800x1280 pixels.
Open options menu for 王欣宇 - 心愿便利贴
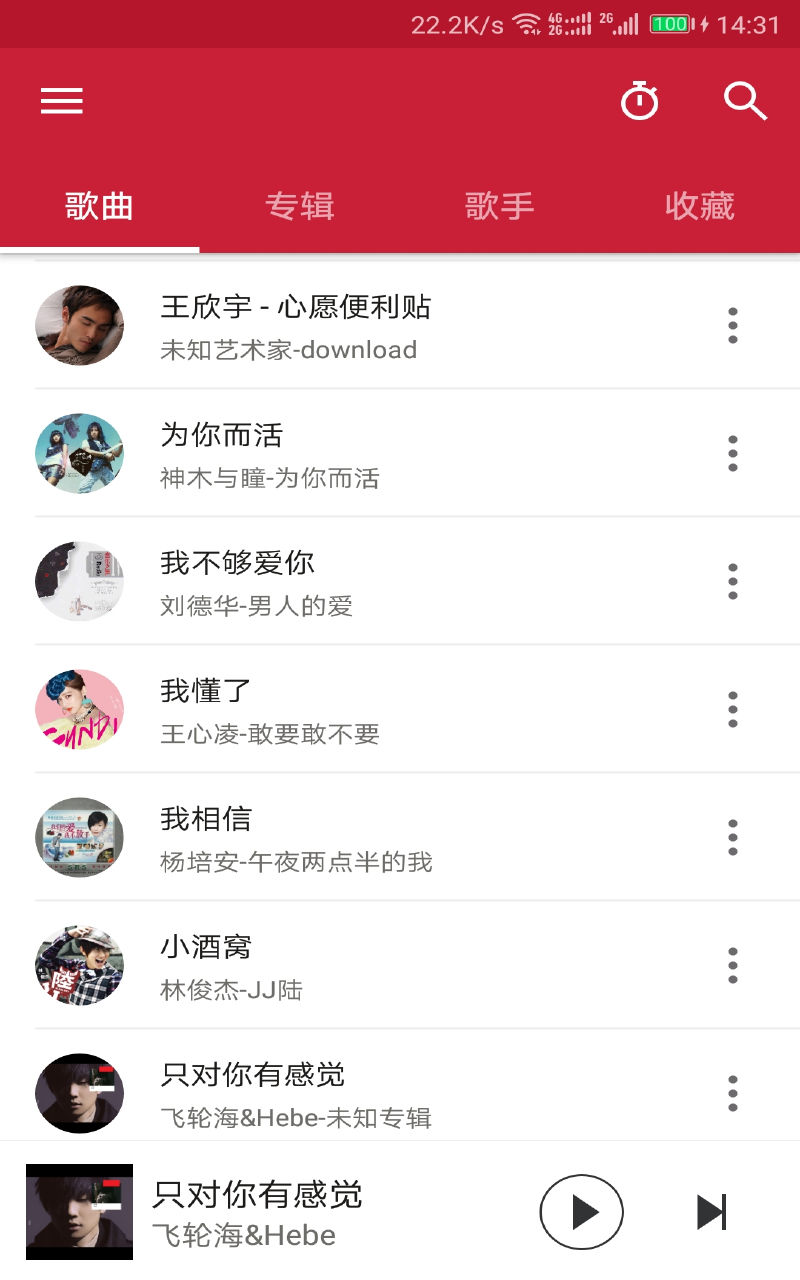pyautogui.click(x=733, y=325)
